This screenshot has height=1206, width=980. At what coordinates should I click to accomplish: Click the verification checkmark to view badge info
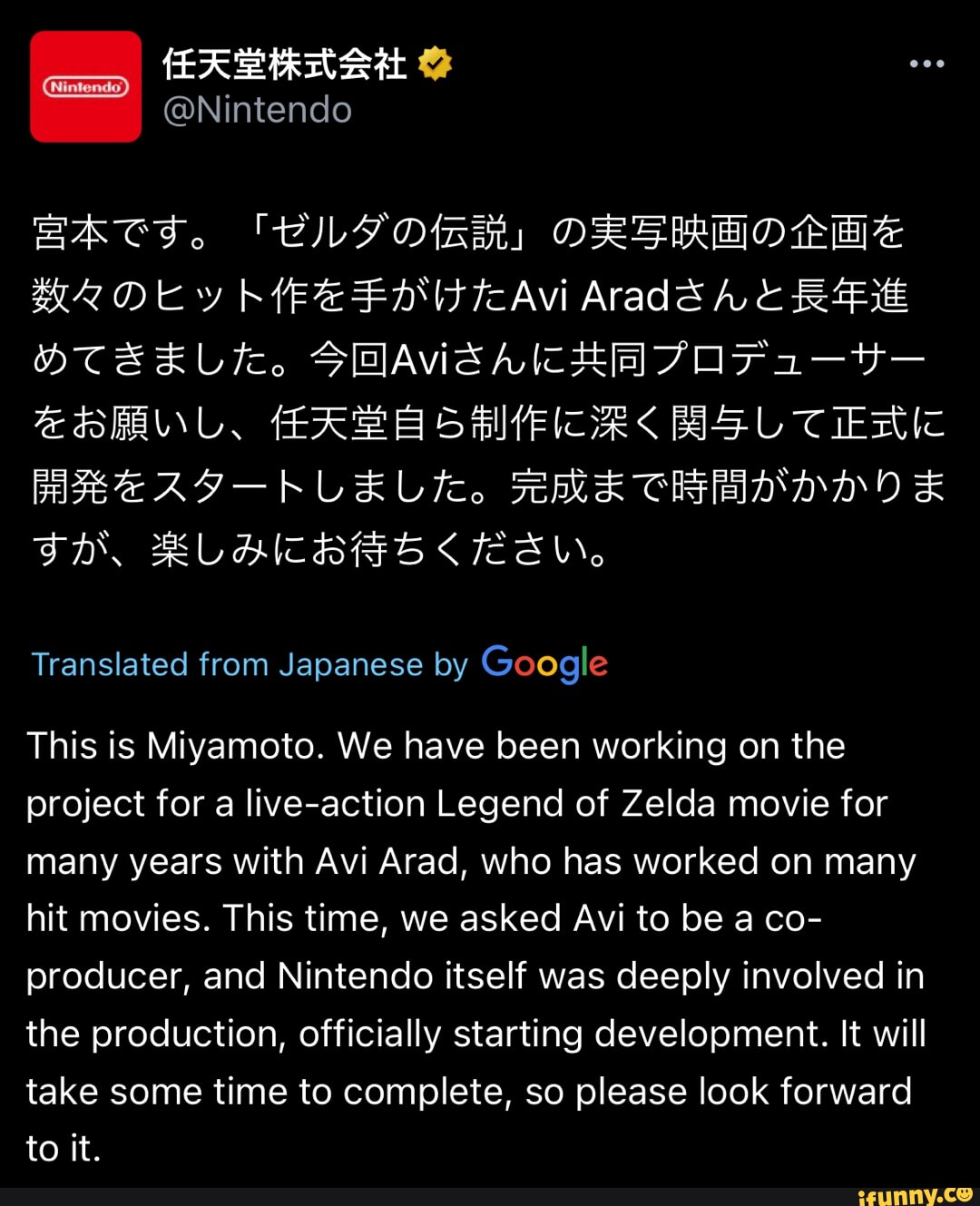point(435,64)
